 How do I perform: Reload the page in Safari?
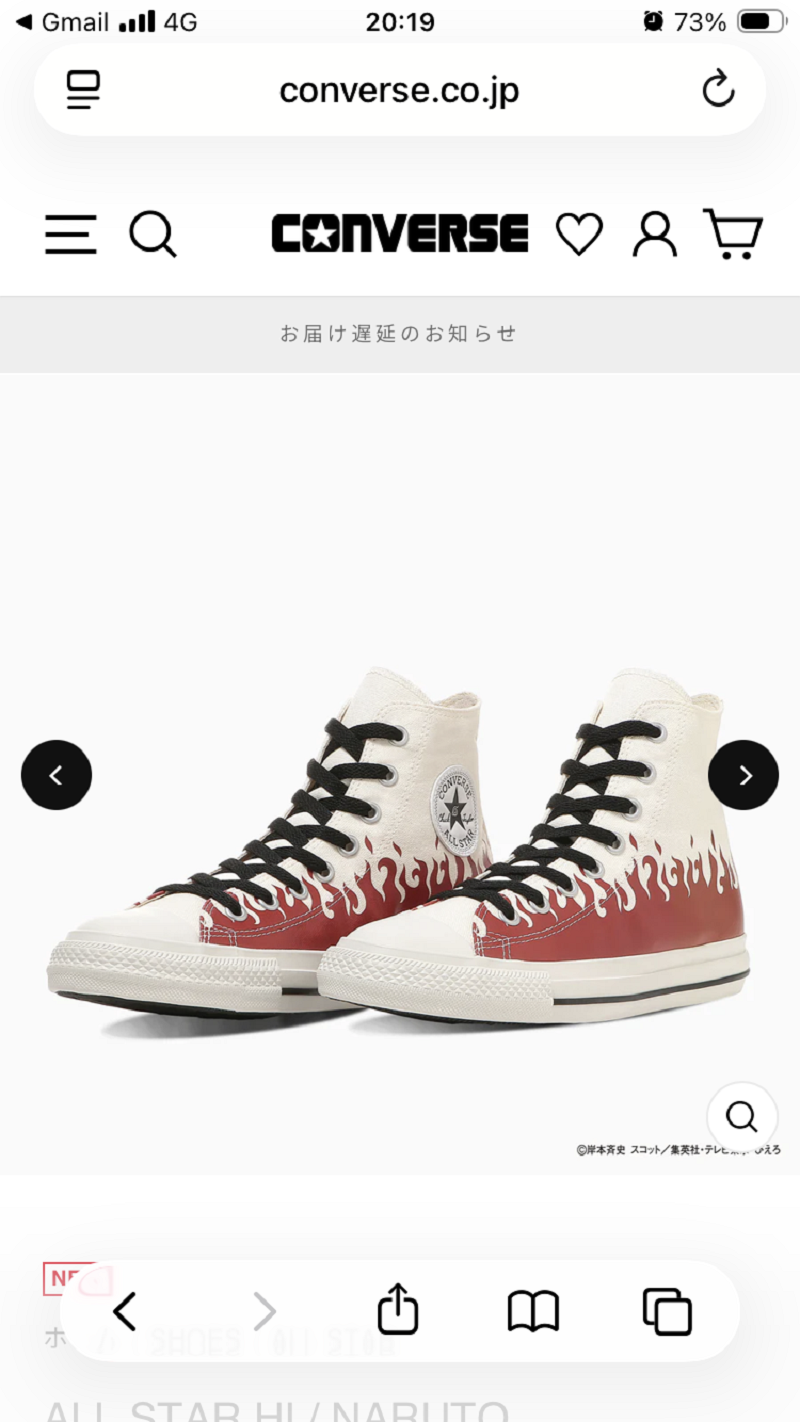[718, 91]
